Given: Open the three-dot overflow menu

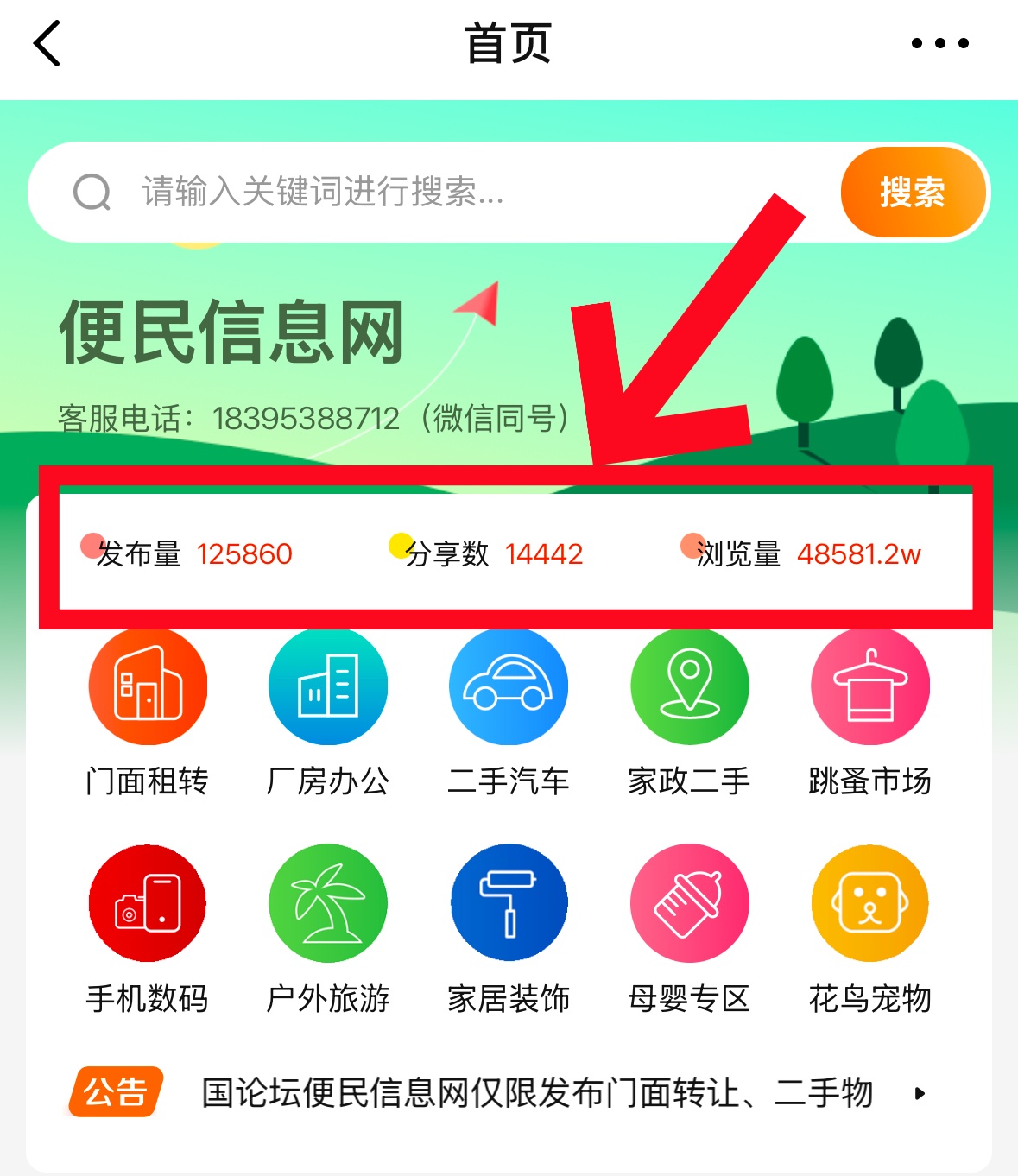Looking at the screenshot, I should click(940, 43).
